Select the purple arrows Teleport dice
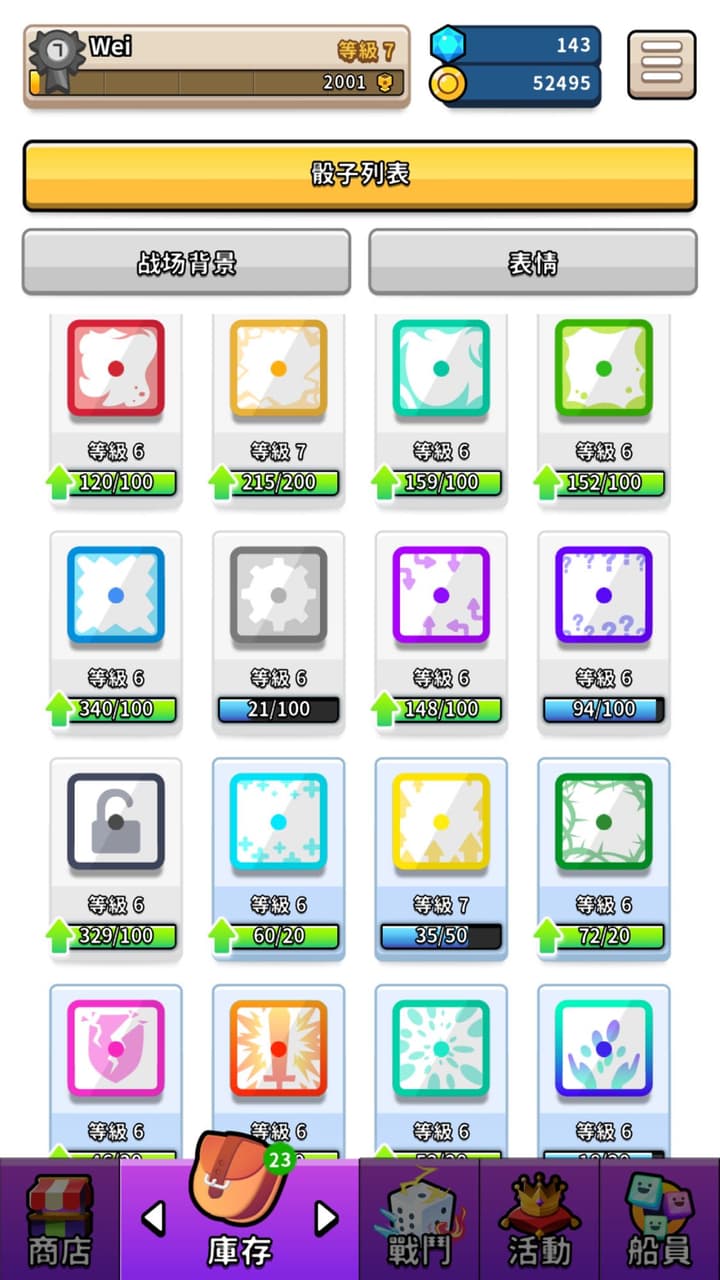Screen dimensions: 720x1280 (441, 595)
